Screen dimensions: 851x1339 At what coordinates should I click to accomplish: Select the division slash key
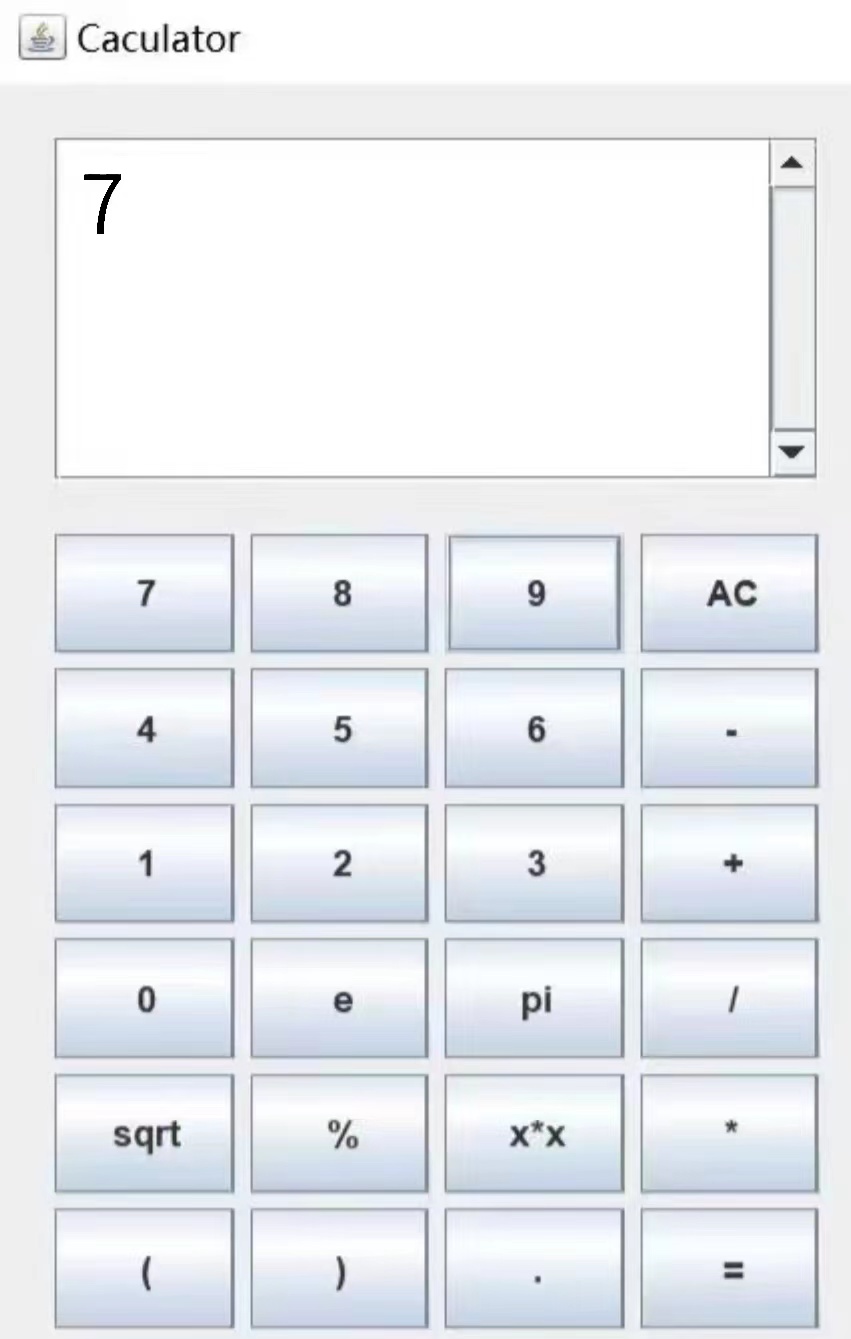click(x=730, y=999)
